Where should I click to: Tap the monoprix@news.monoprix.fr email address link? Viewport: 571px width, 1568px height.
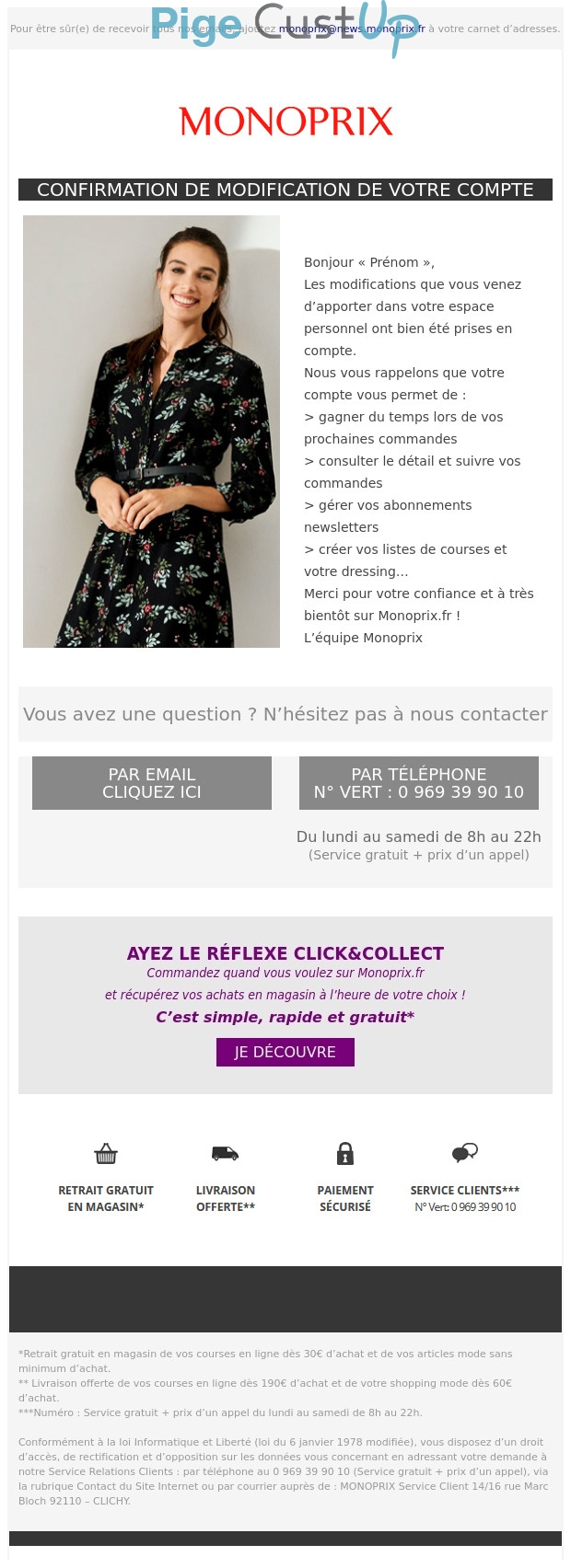[352, 29]
